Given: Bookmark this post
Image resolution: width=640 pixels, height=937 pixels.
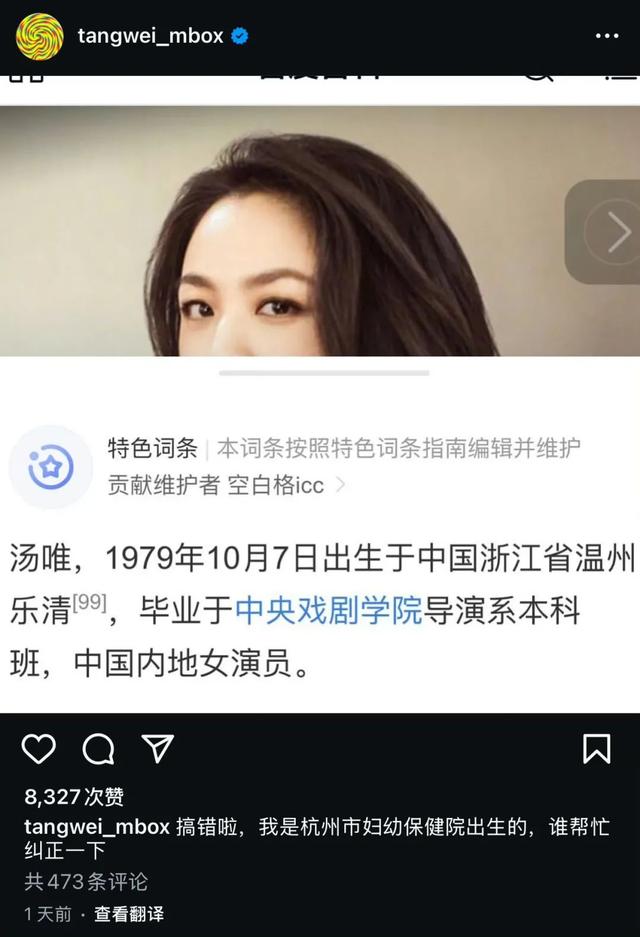Looking at the screenshot, I should click(597, 749).
